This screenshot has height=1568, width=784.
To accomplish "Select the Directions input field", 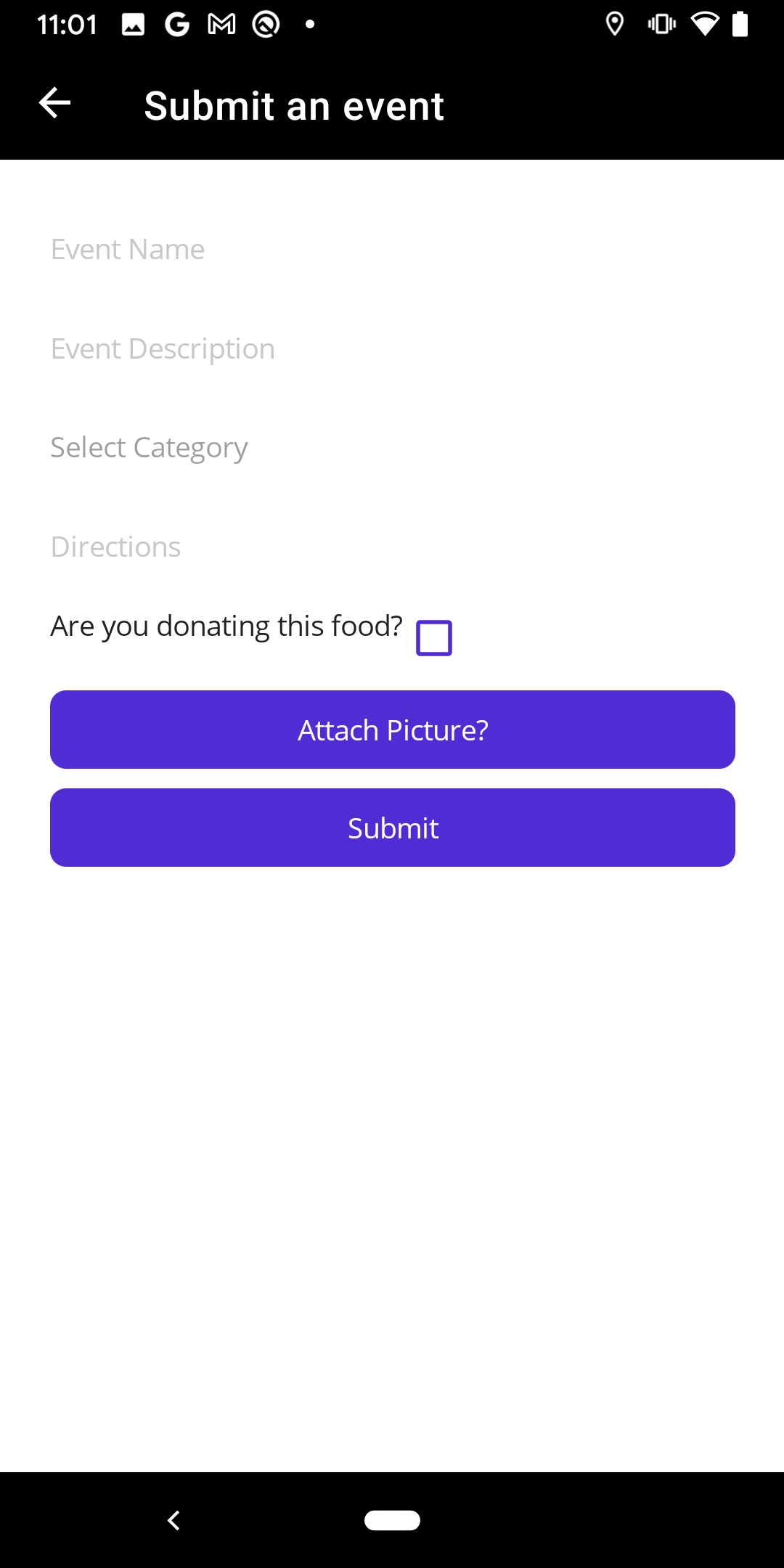I will coord(392,547).
